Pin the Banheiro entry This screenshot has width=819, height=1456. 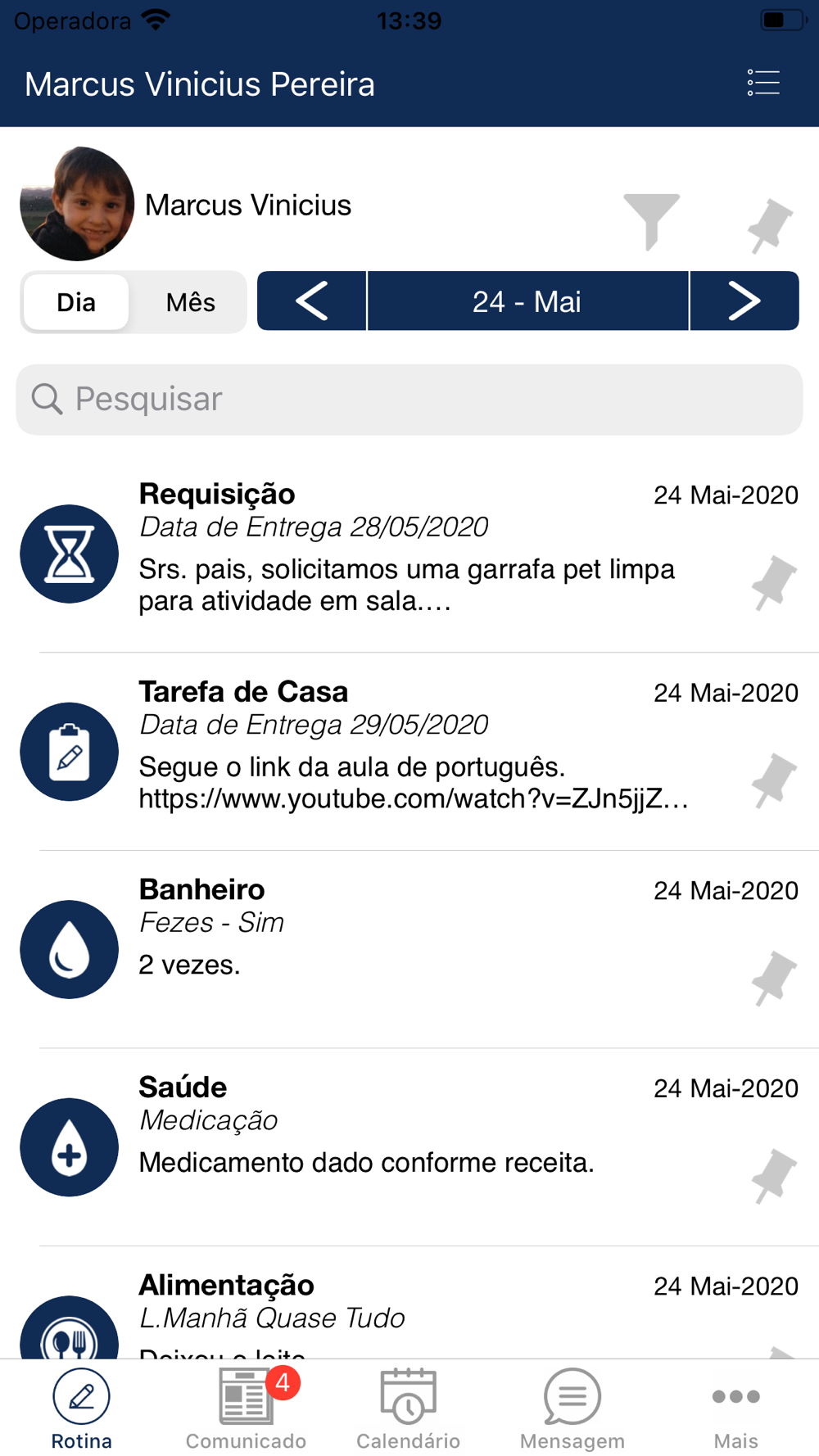pyautogui.click(x=773, y=977)
